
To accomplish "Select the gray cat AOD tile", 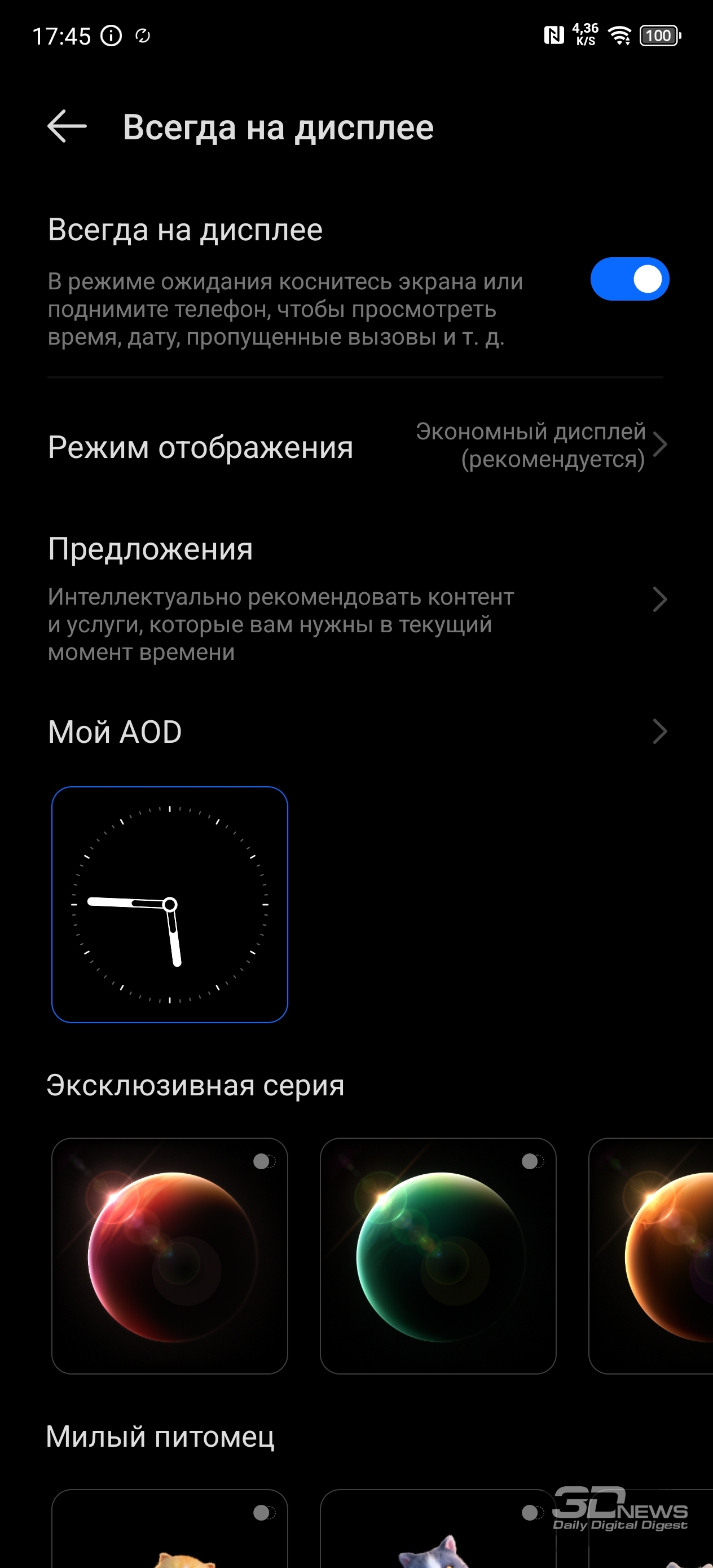I will pyautogui.click(x=438, y=1529).
